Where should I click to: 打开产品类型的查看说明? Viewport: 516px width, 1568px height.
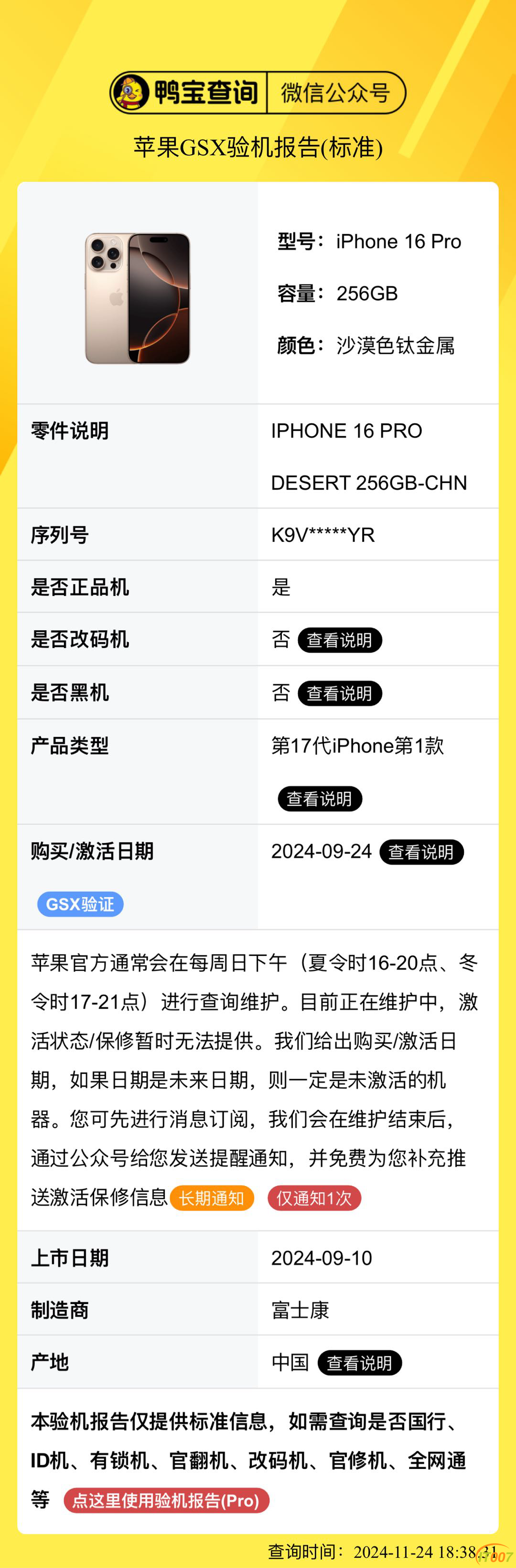(x=320, y=799)
